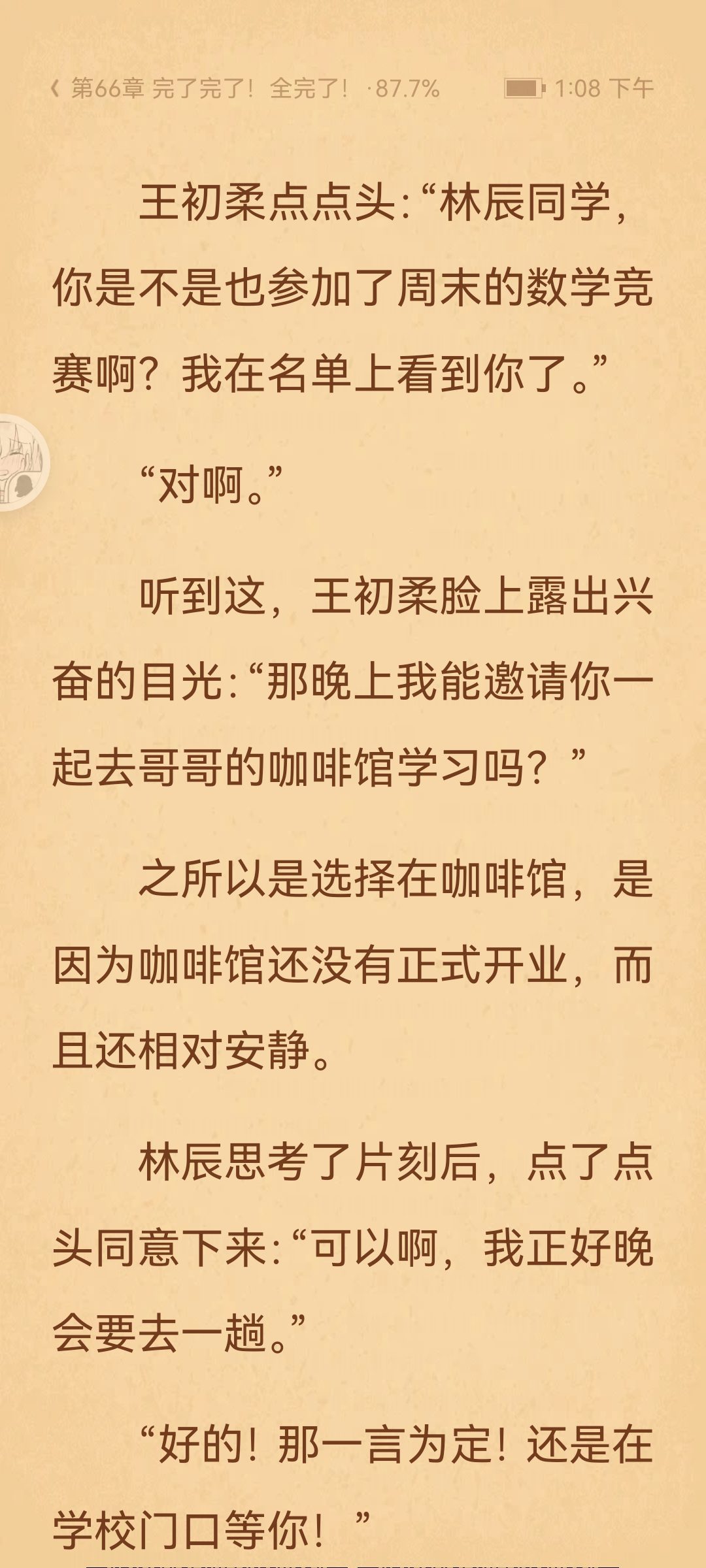Go back from chapter 66 header
Image resolution: width=706 pixels, height=1568 pixels.
pos(56,88)
